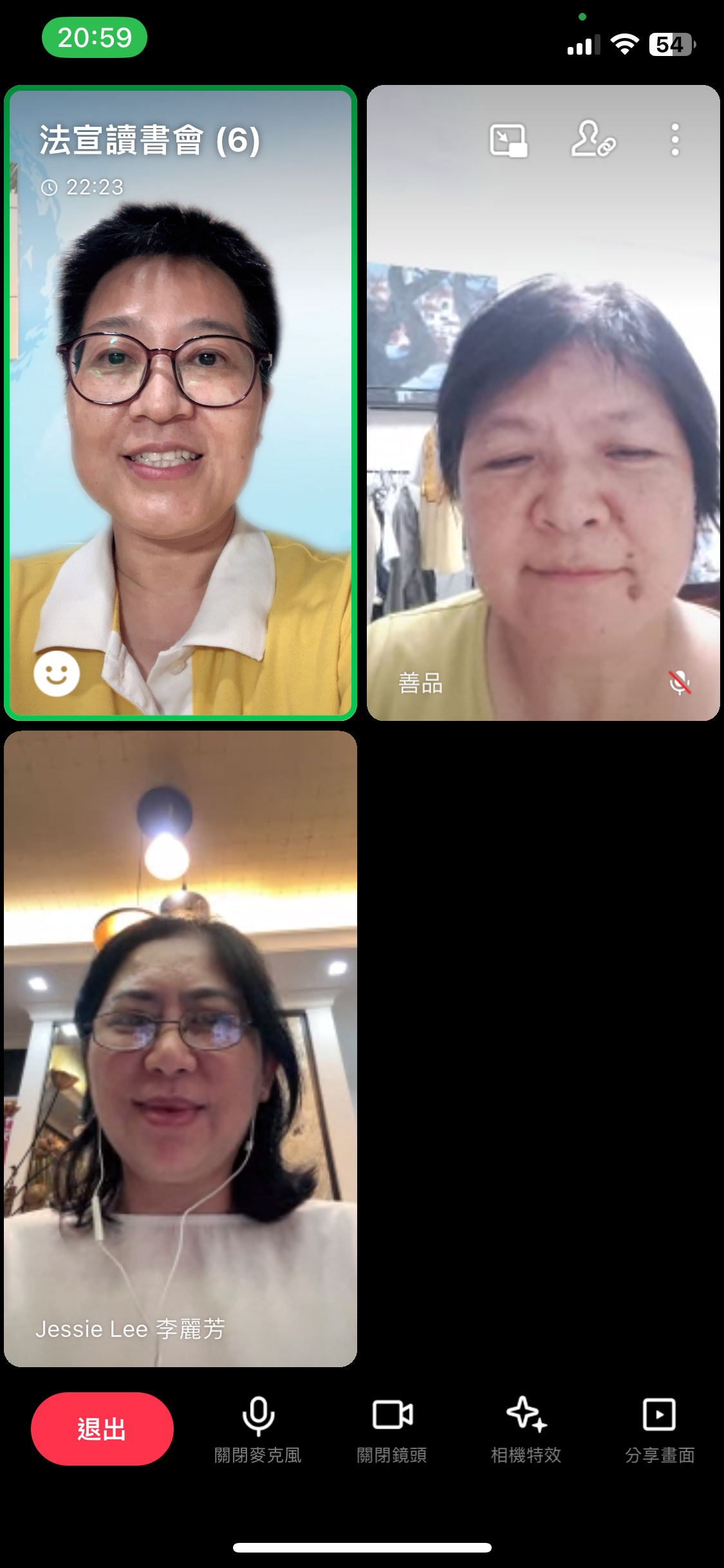This screenshot has width=724, height=1568.
Task: Minimize call to picture-in-picture
Action: (x=508, y=140)
